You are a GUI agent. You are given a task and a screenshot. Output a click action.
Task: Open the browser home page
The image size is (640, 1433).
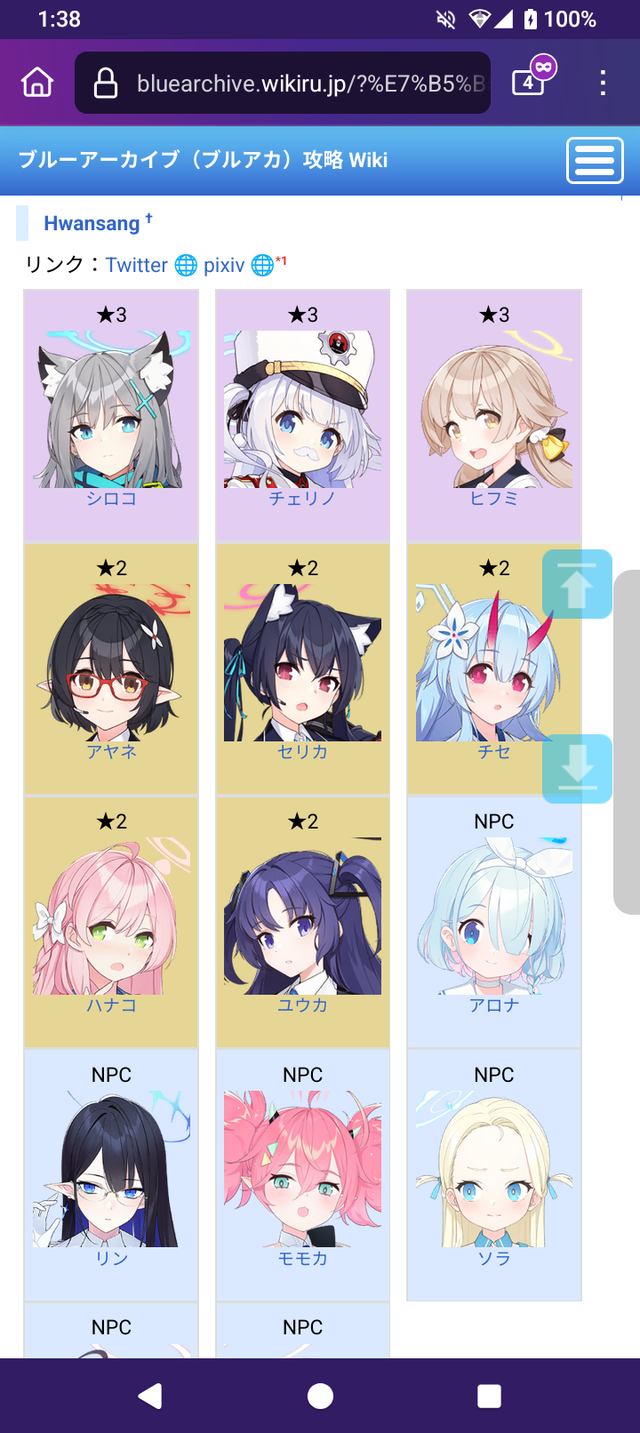37,82
